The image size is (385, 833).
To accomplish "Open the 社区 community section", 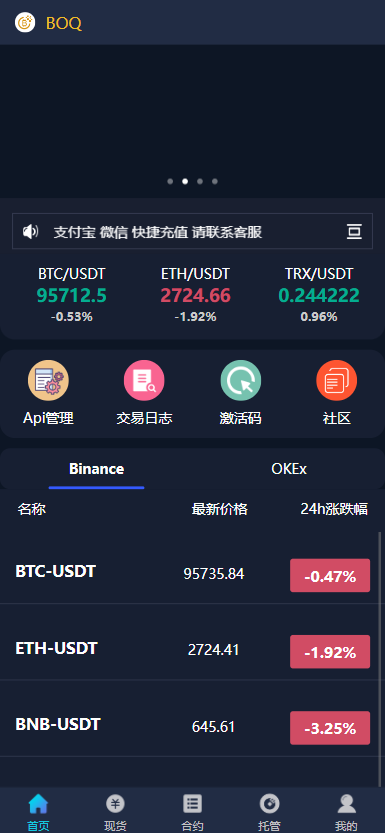I will [x=337, y=393].
